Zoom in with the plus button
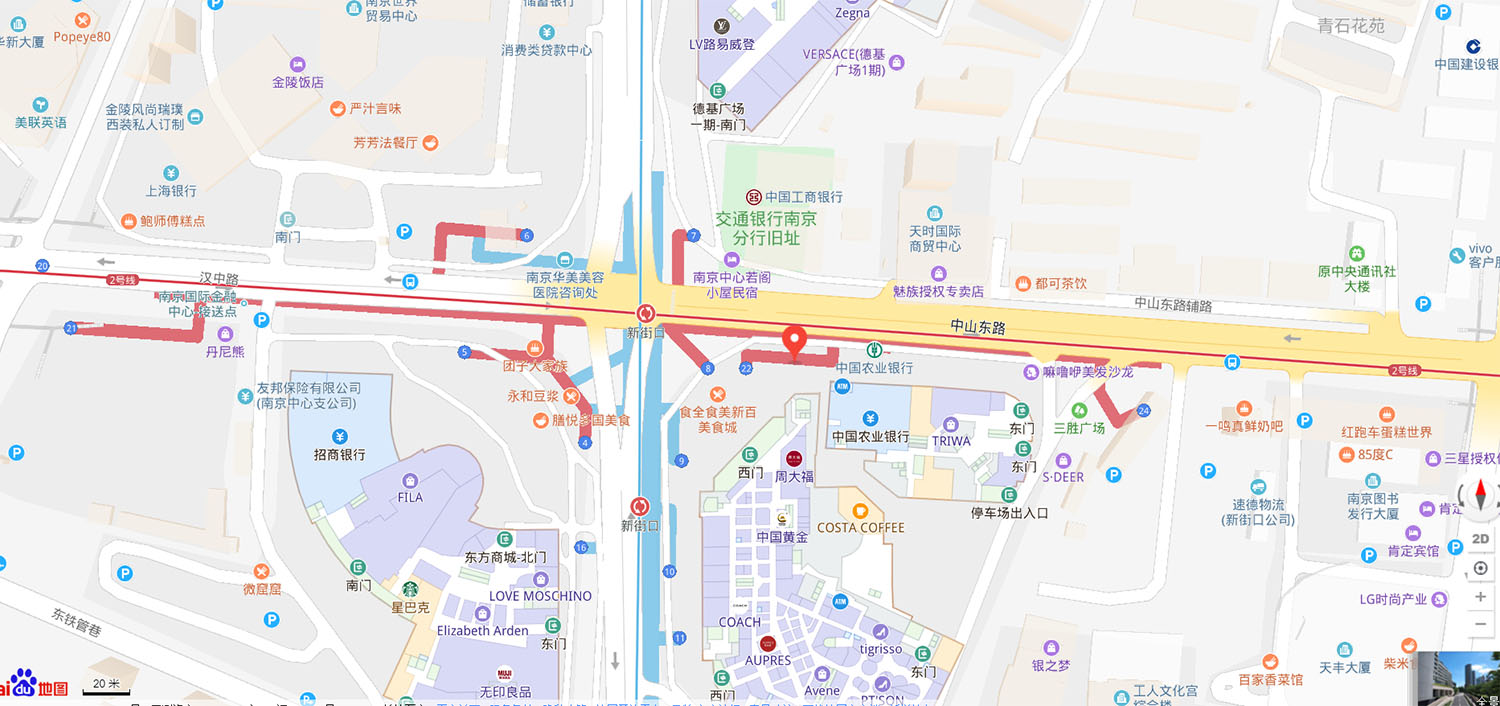1500x706 pixels. click(x=1481, y=597)
